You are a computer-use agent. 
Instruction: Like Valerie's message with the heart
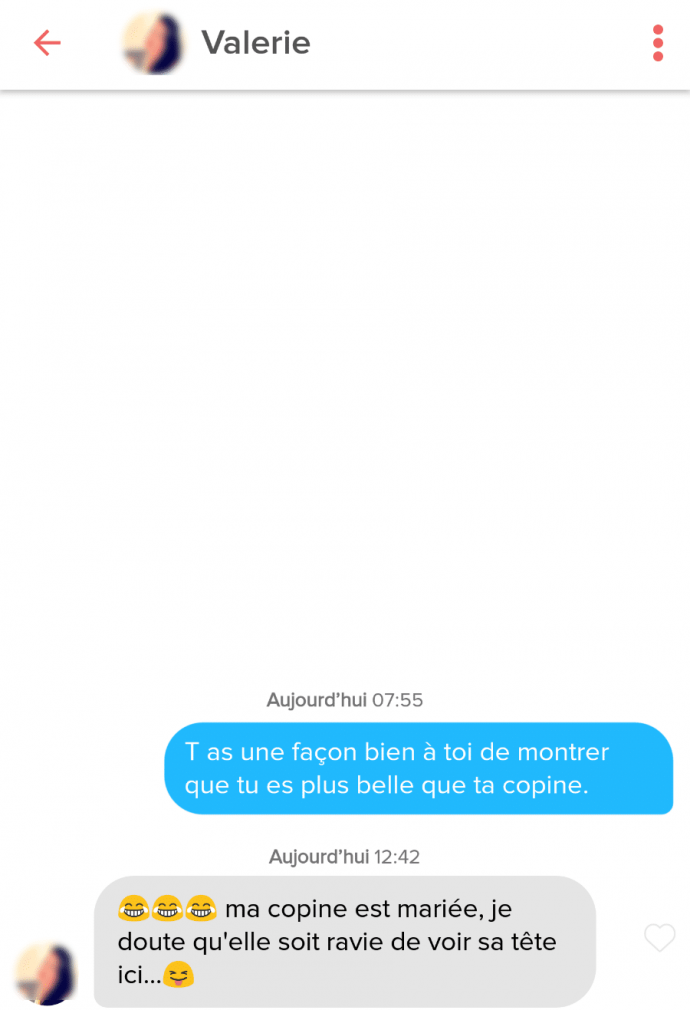pos(659,938)
